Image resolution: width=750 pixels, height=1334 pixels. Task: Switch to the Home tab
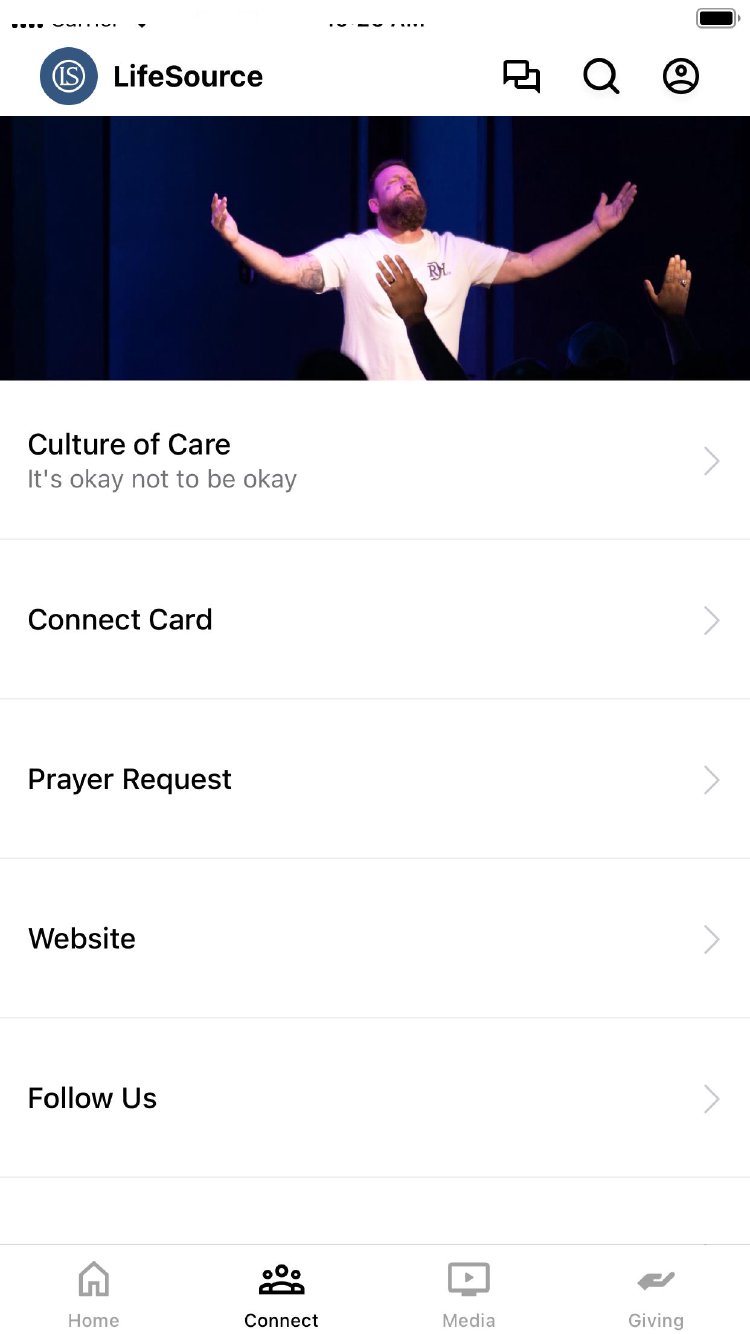pyautogui.click(x=94, y=1294)
